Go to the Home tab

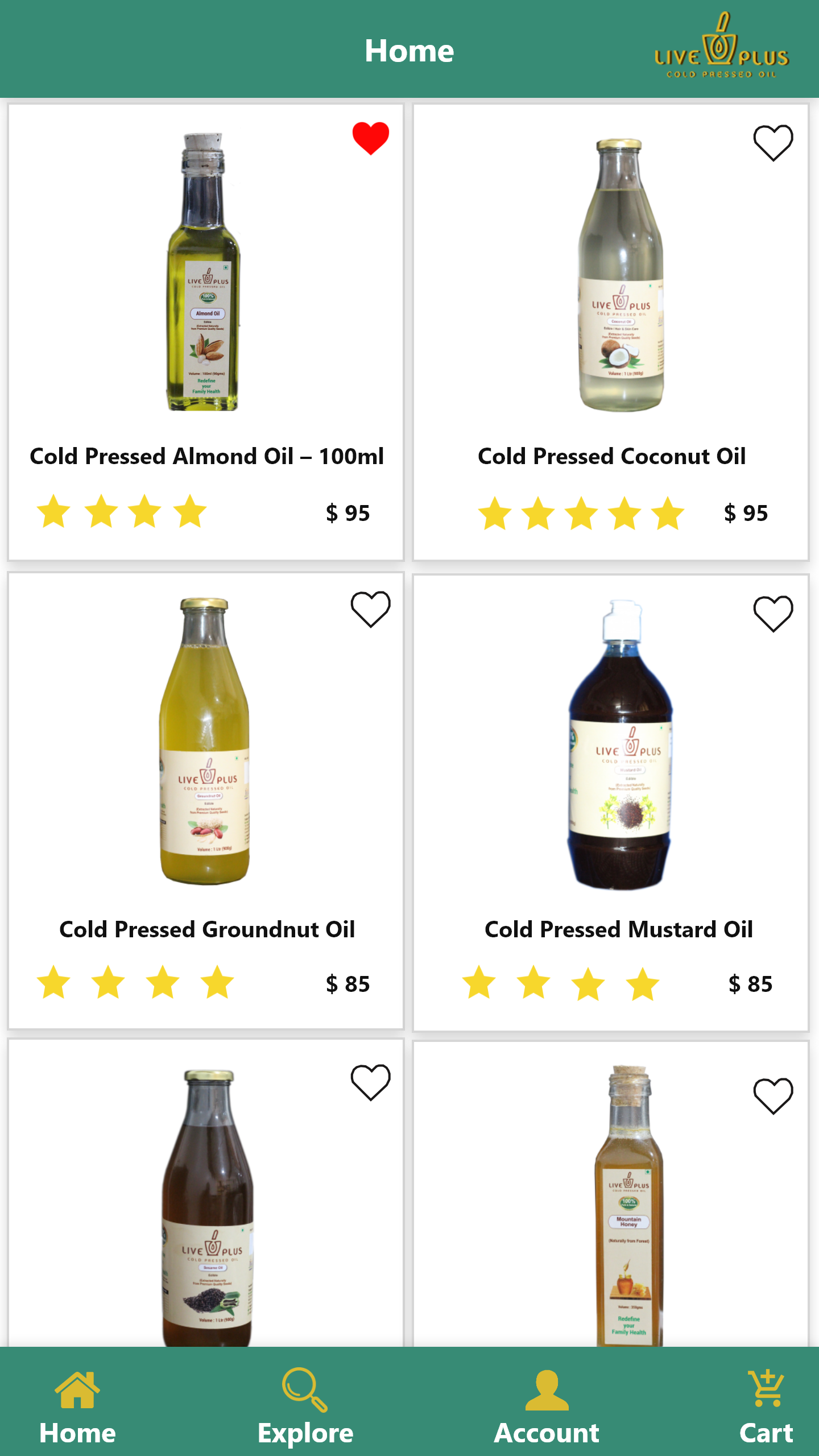point(77,1407)
